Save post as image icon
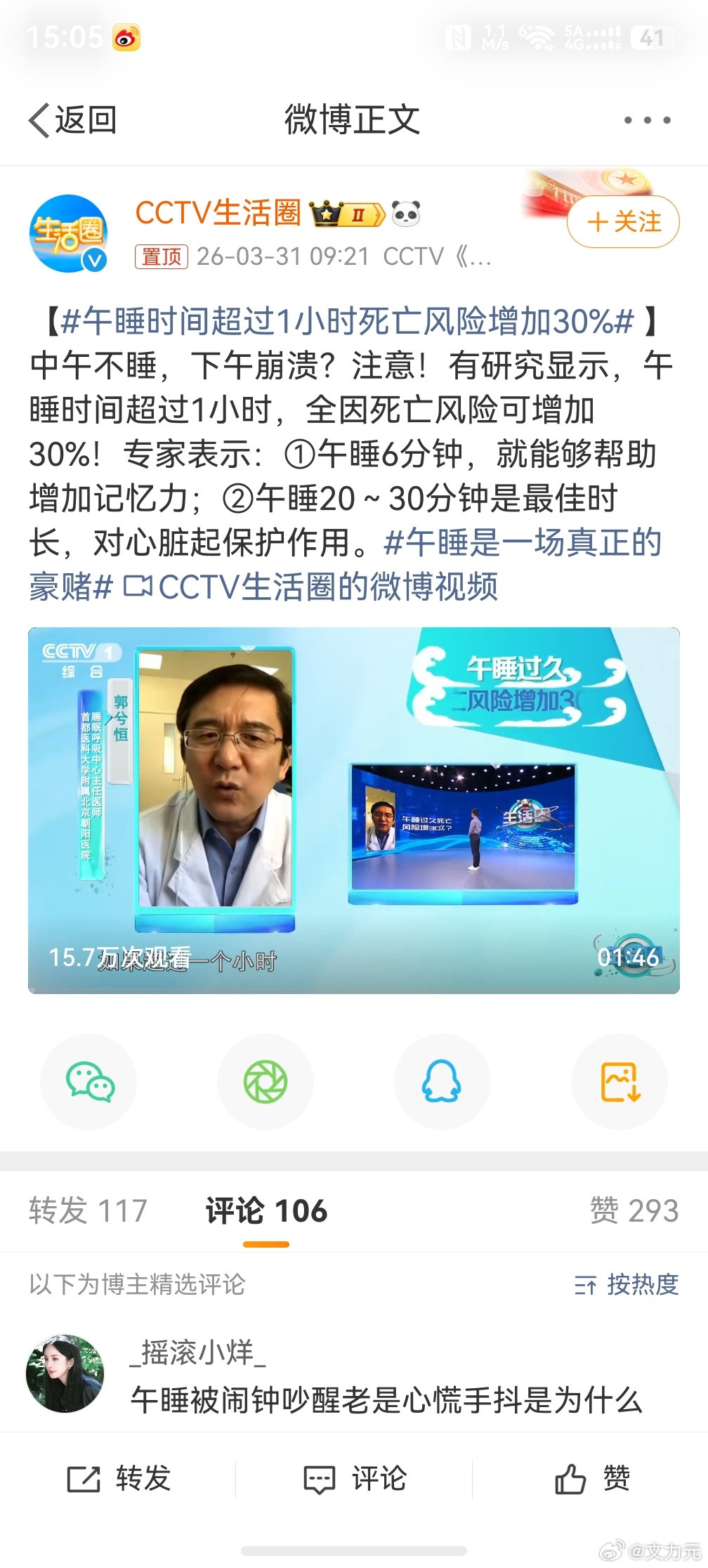 tap(619, 1083)
